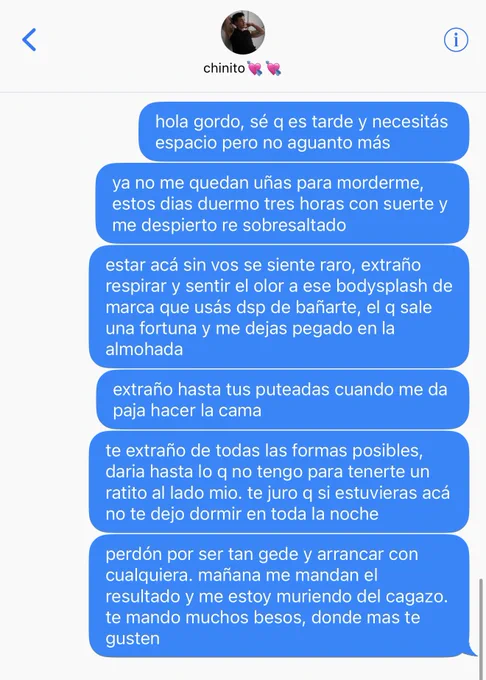Open chinito's contact profile picture
This screenshot has height=680, width=486.
pos(243,33)
